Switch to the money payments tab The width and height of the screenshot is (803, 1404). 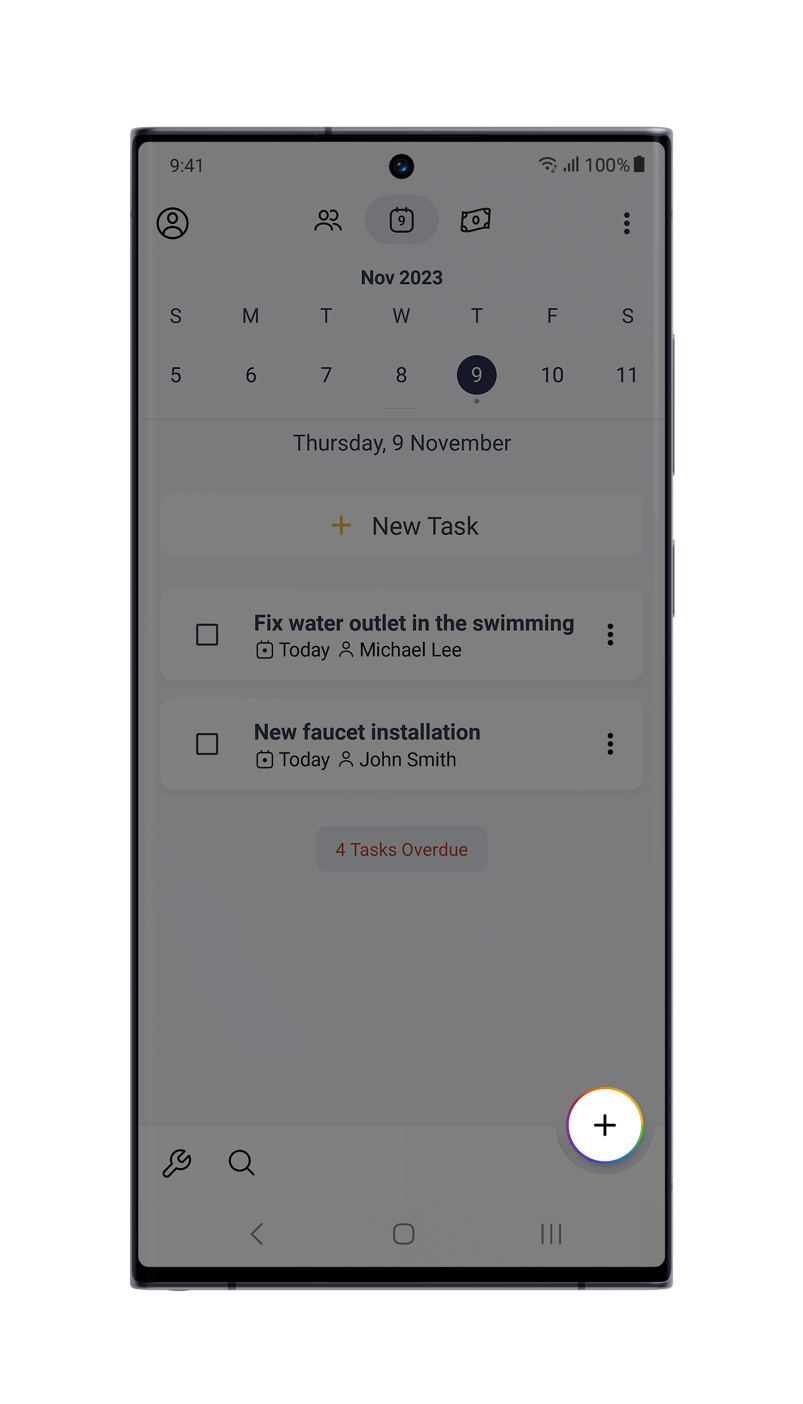pos(475,221)
